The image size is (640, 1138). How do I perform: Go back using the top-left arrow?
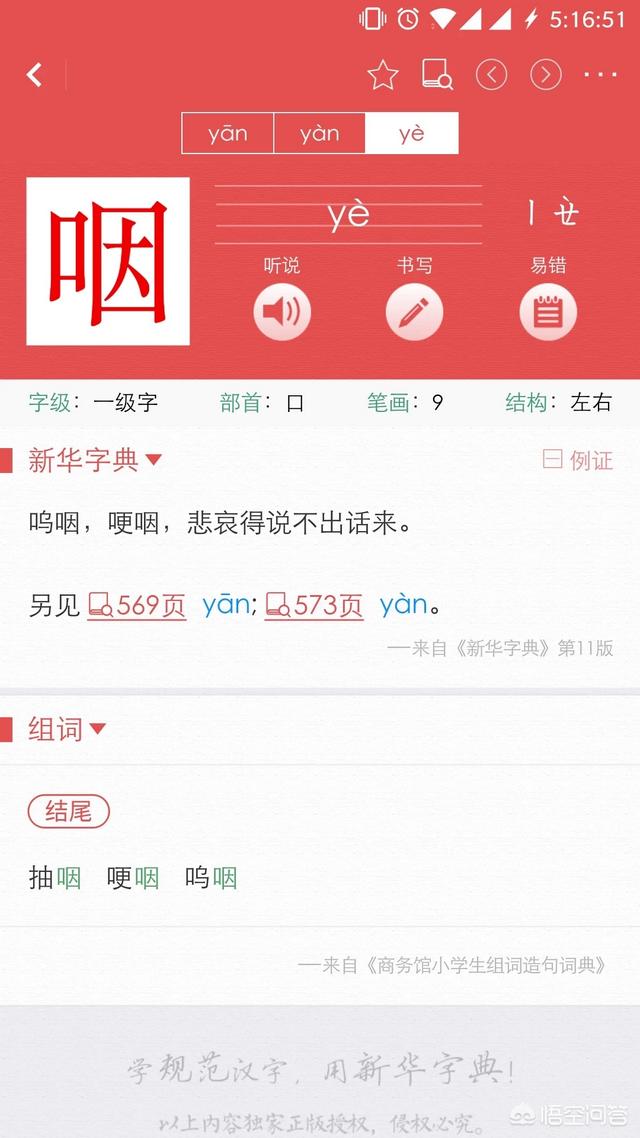pyautogui.click(x=35, y=75)
